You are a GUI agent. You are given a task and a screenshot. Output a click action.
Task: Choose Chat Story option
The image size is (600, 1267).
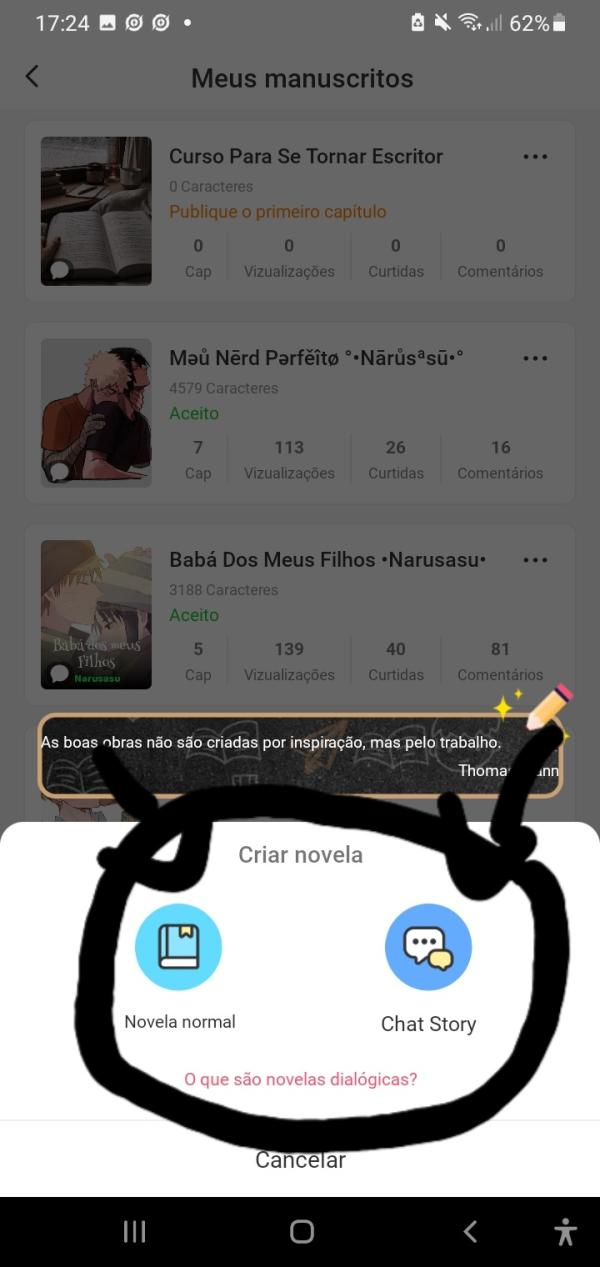(428, 947)
